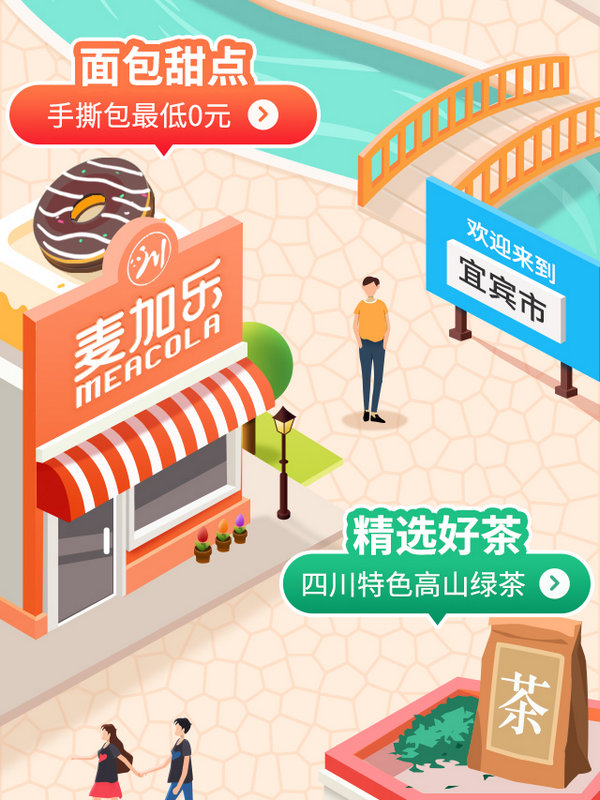
Task: Open the 手撕包最低0元 bakery offer
Action: point(163,115)
